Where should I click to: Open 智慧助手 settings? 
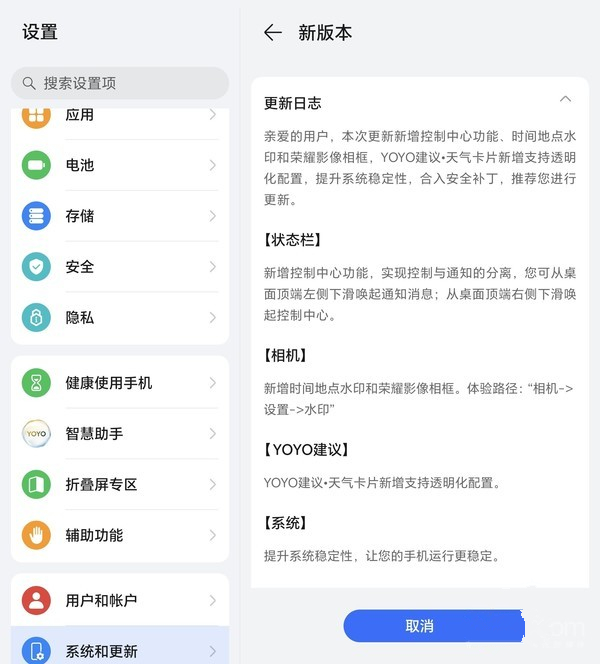[x=120, y=433]
